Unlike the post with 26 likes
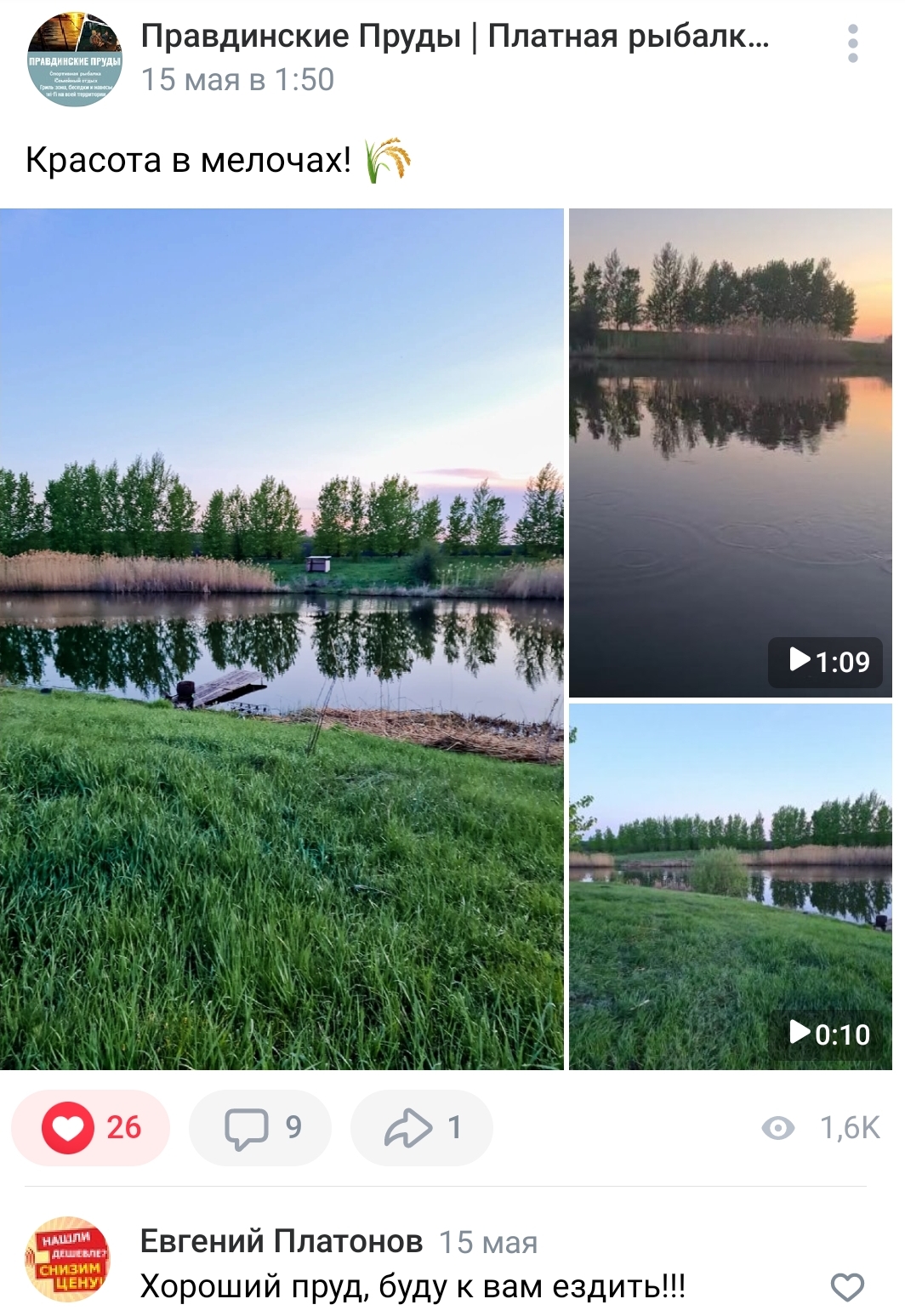 pyautogui.click(x=90, y=1127)
